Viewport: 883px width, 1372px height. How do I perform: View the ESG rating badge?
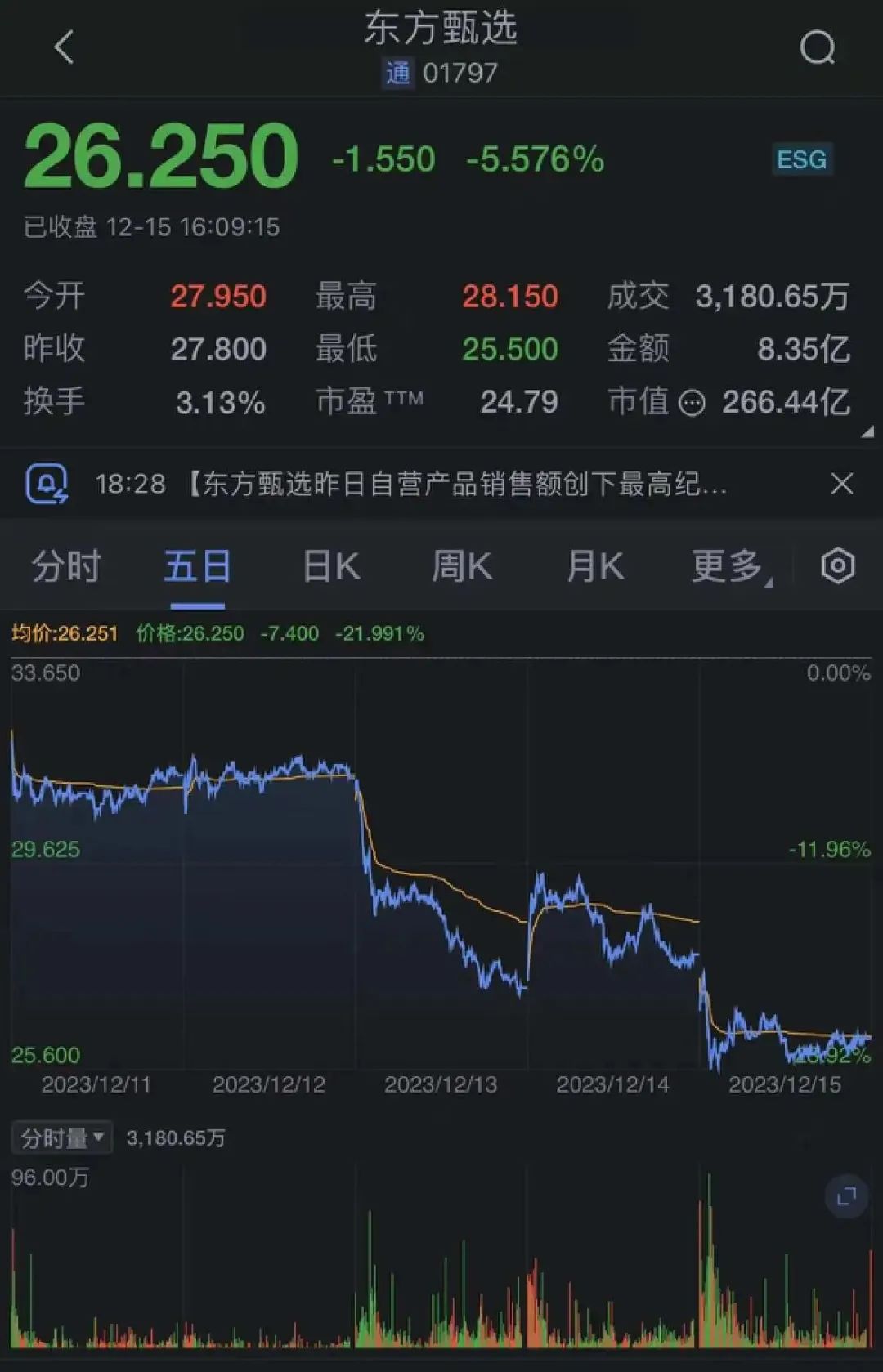800,159
